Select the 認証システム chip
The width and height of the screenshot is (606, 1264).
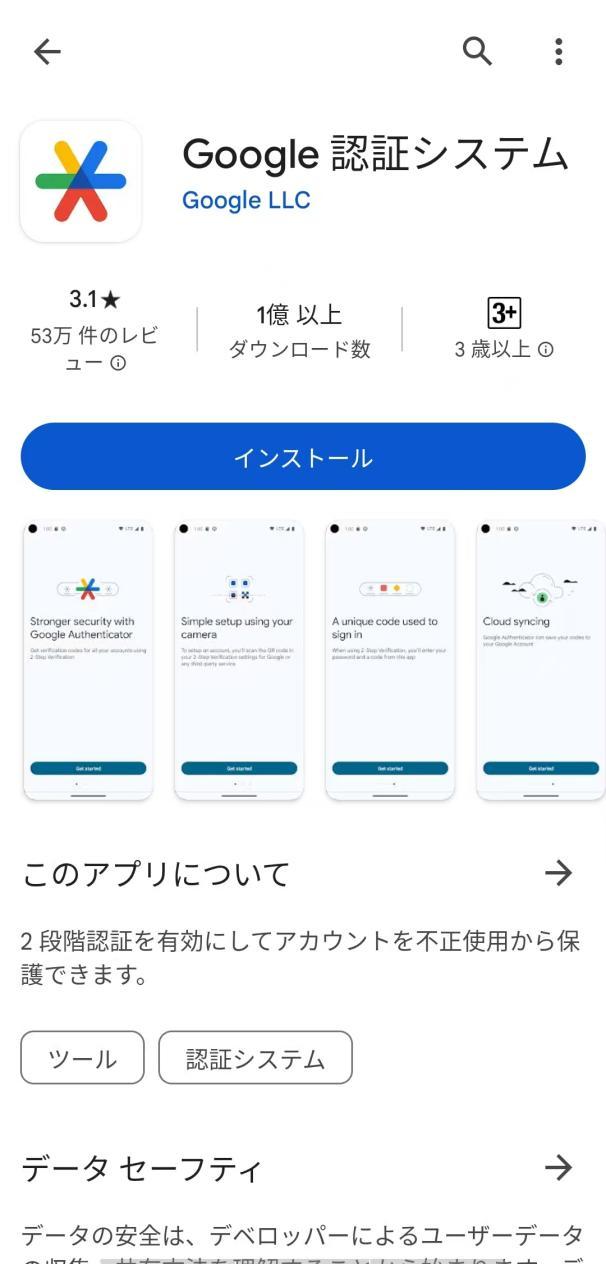256,1058
